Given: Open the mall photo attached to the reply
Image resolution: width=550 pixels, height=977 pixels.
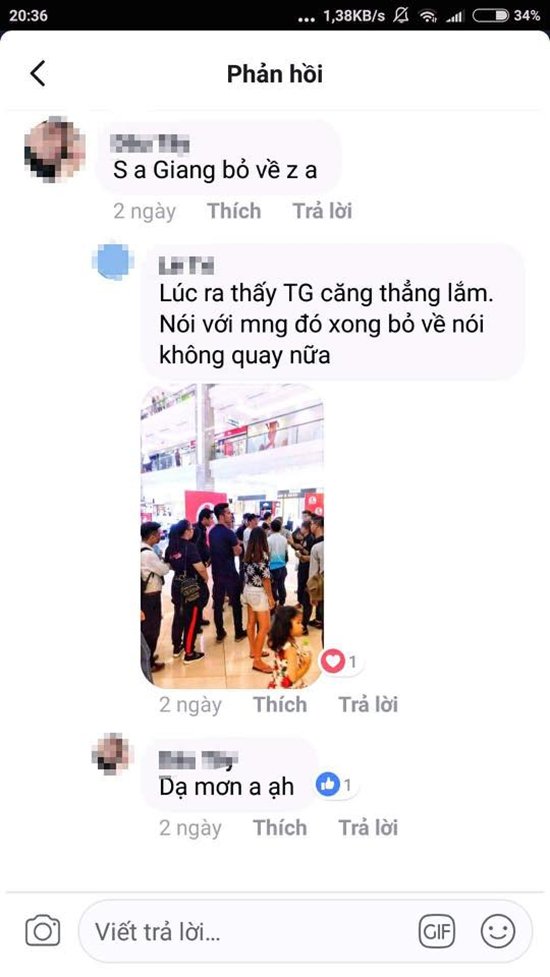Looking at the screenshot, I should point(232,536).
